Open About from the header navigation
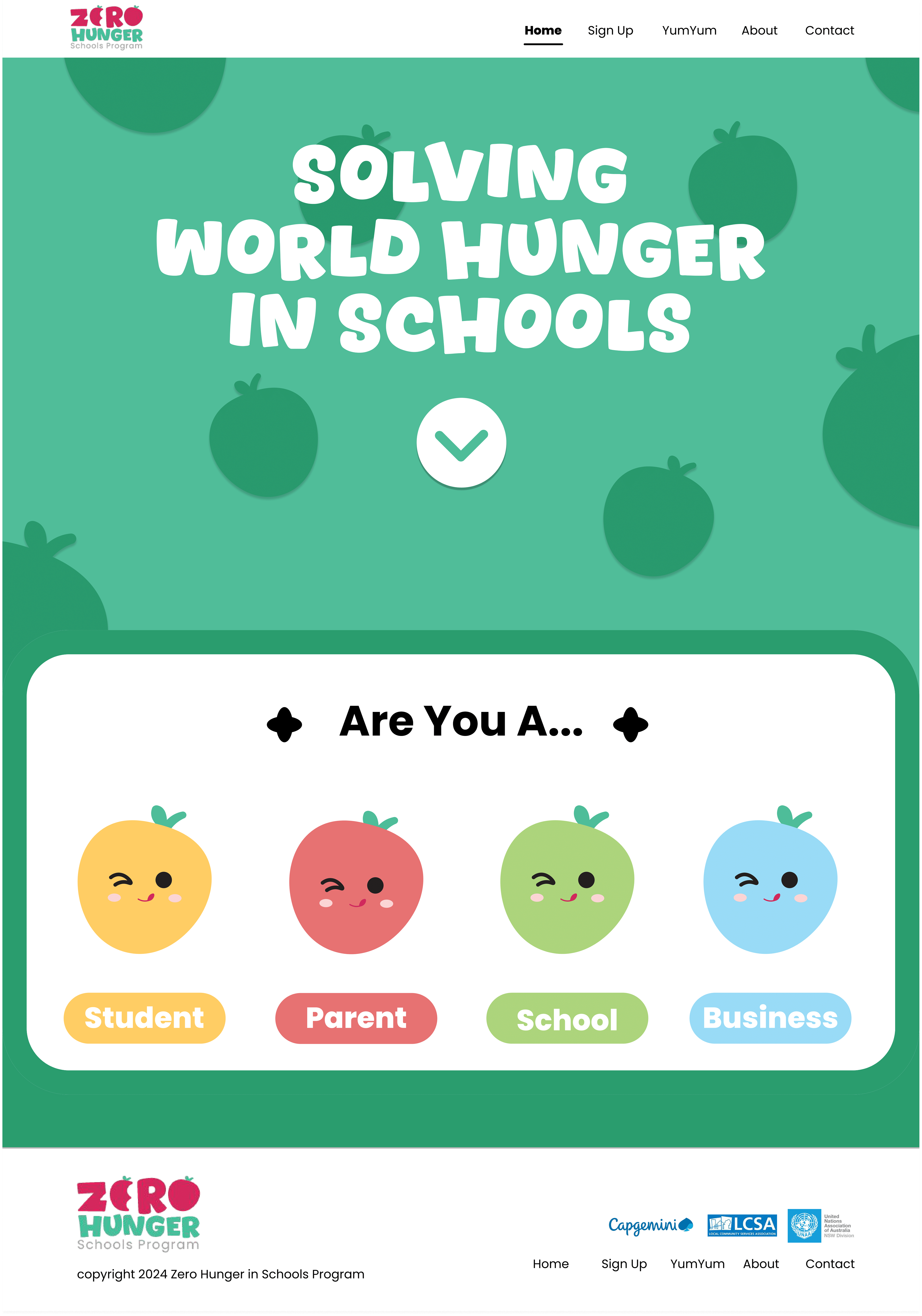 pyautogui.click(x=759, y=30)
